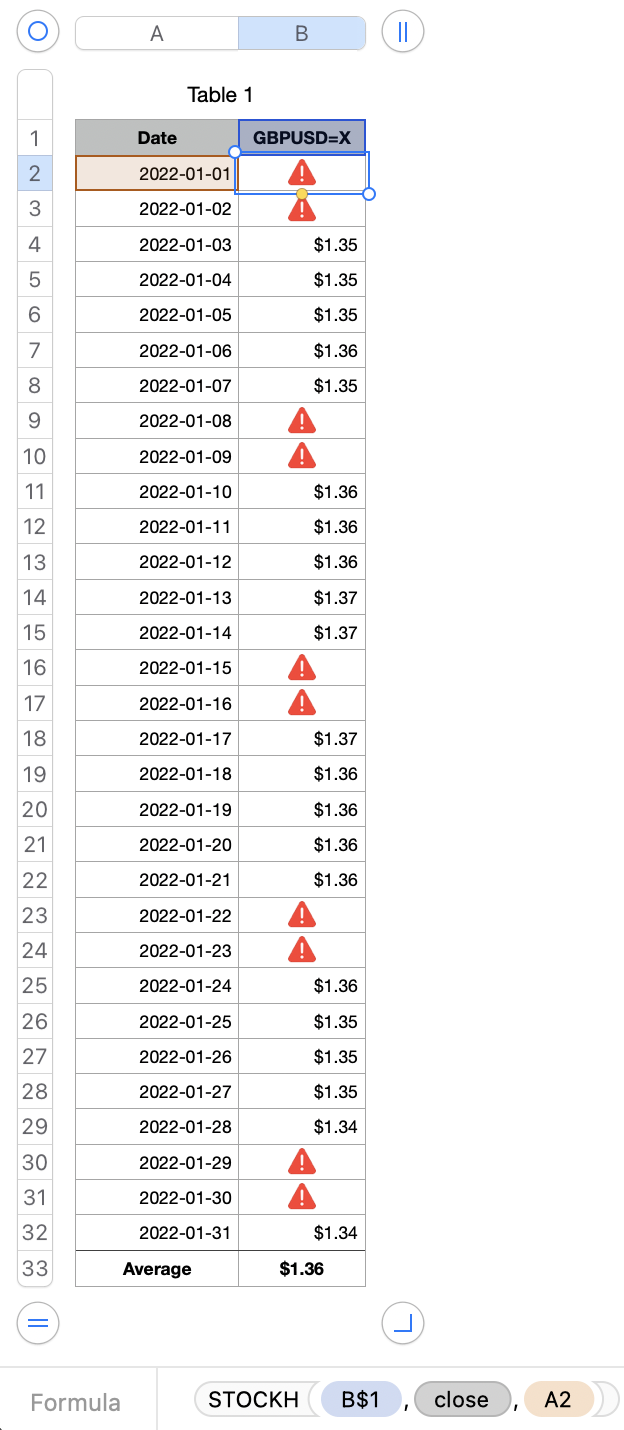This screenshot has width=624, height=1430.
Task: Select column B header
Action: [302, 33]
